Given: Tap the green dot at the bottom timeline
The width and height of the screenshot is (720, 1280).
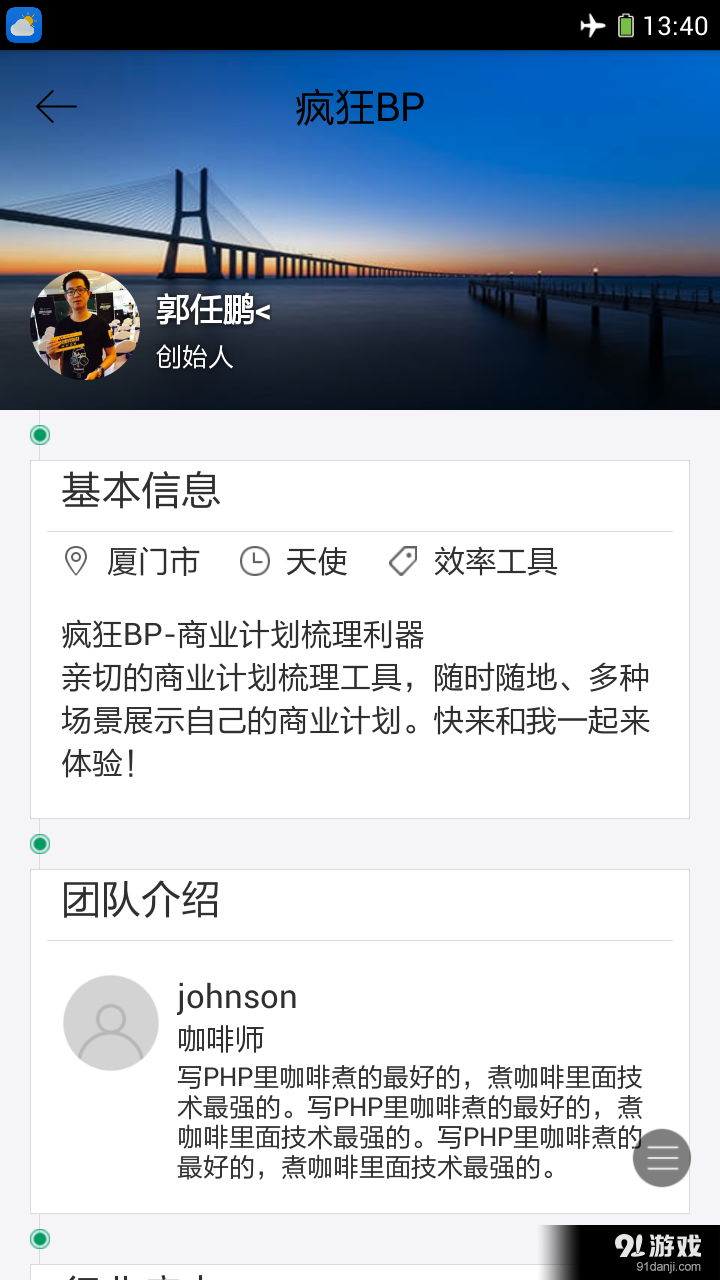Looking at the screenshot, I should coord(39,1238).
